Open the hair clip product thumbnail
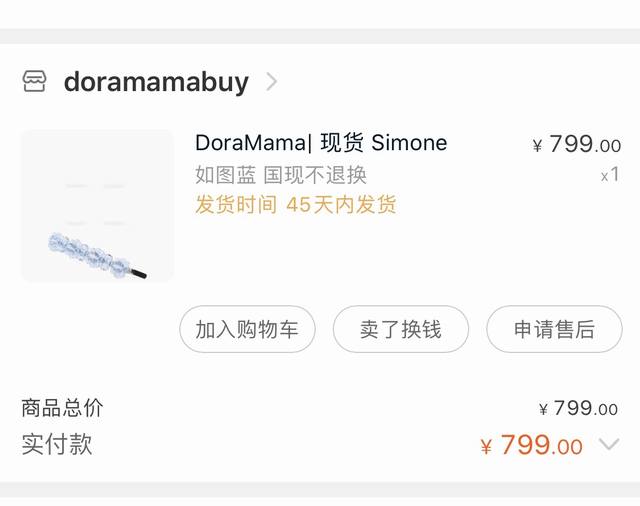 pyautogui.click(x=97, y=206)
